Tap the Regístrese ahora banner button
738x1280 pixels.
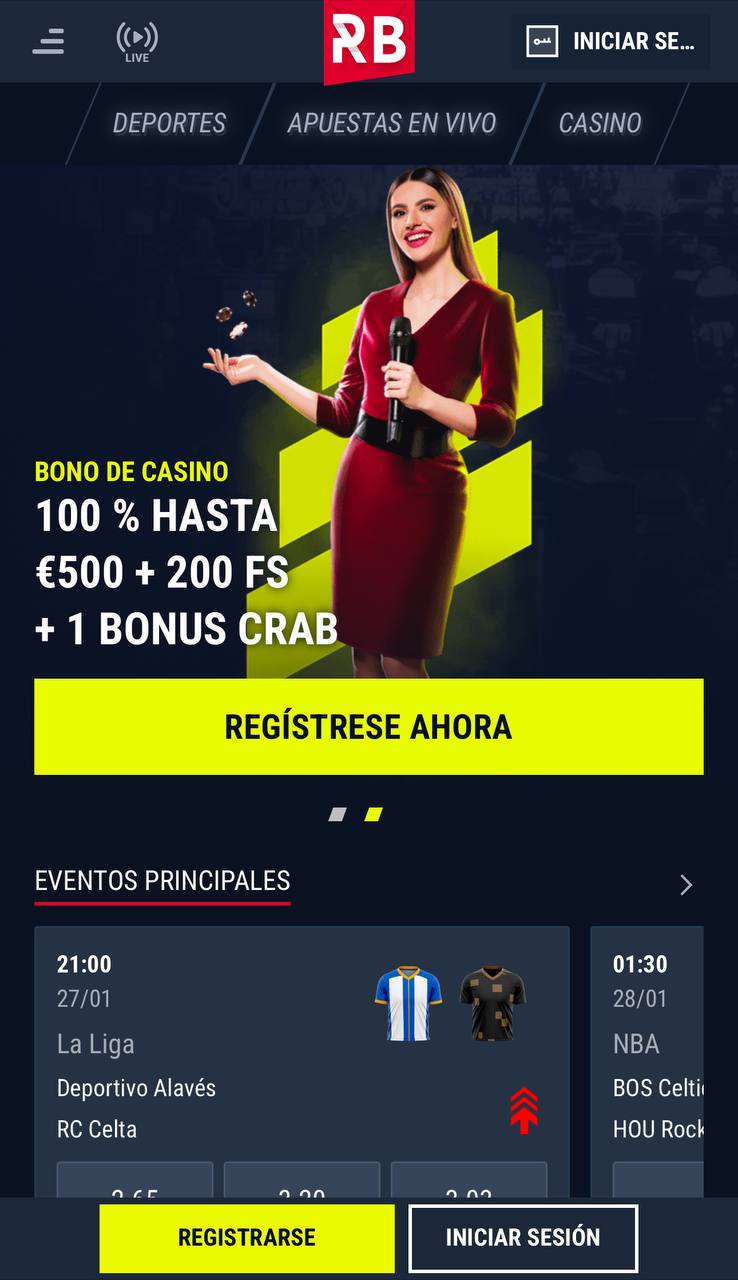368,727
